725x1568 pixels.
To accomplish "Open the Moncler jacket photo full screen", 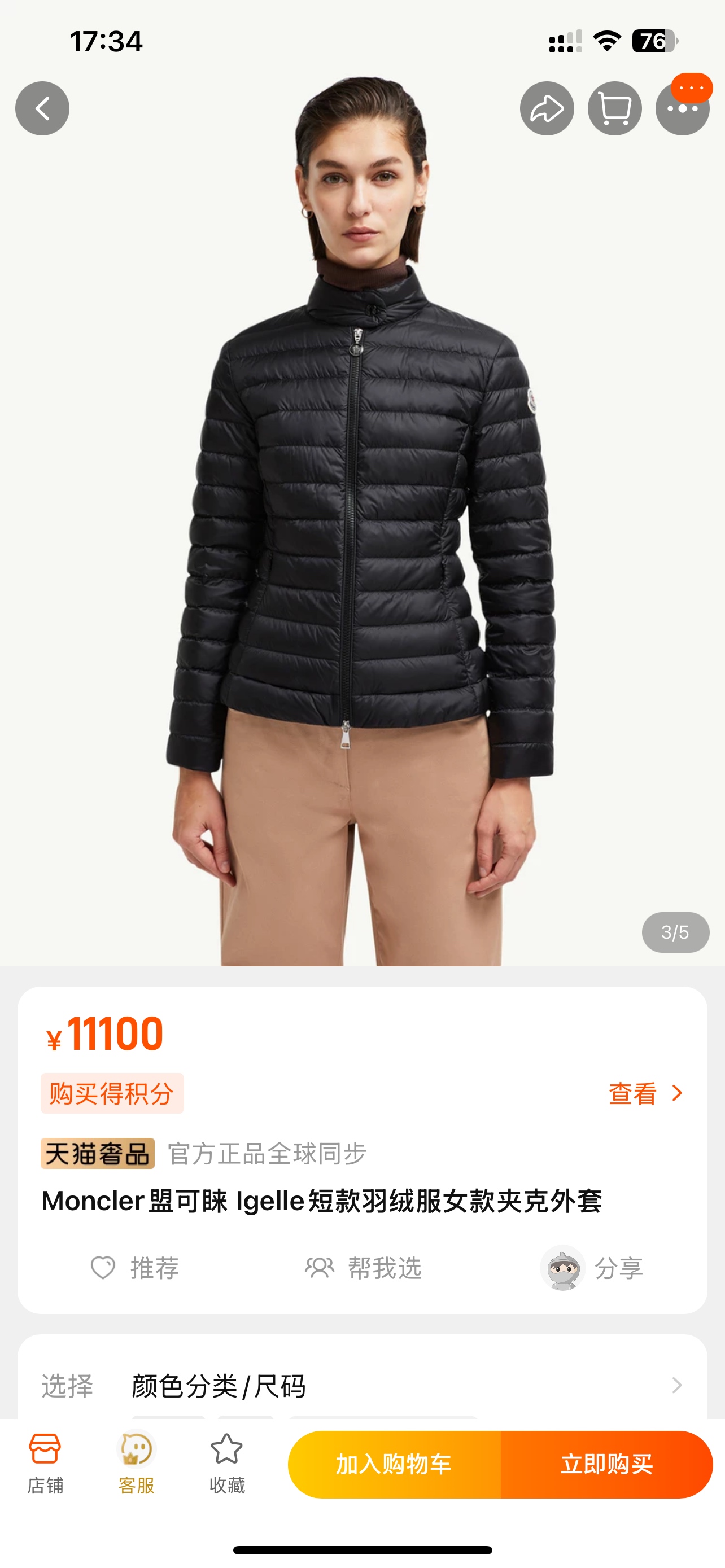I will coord(362,518).
